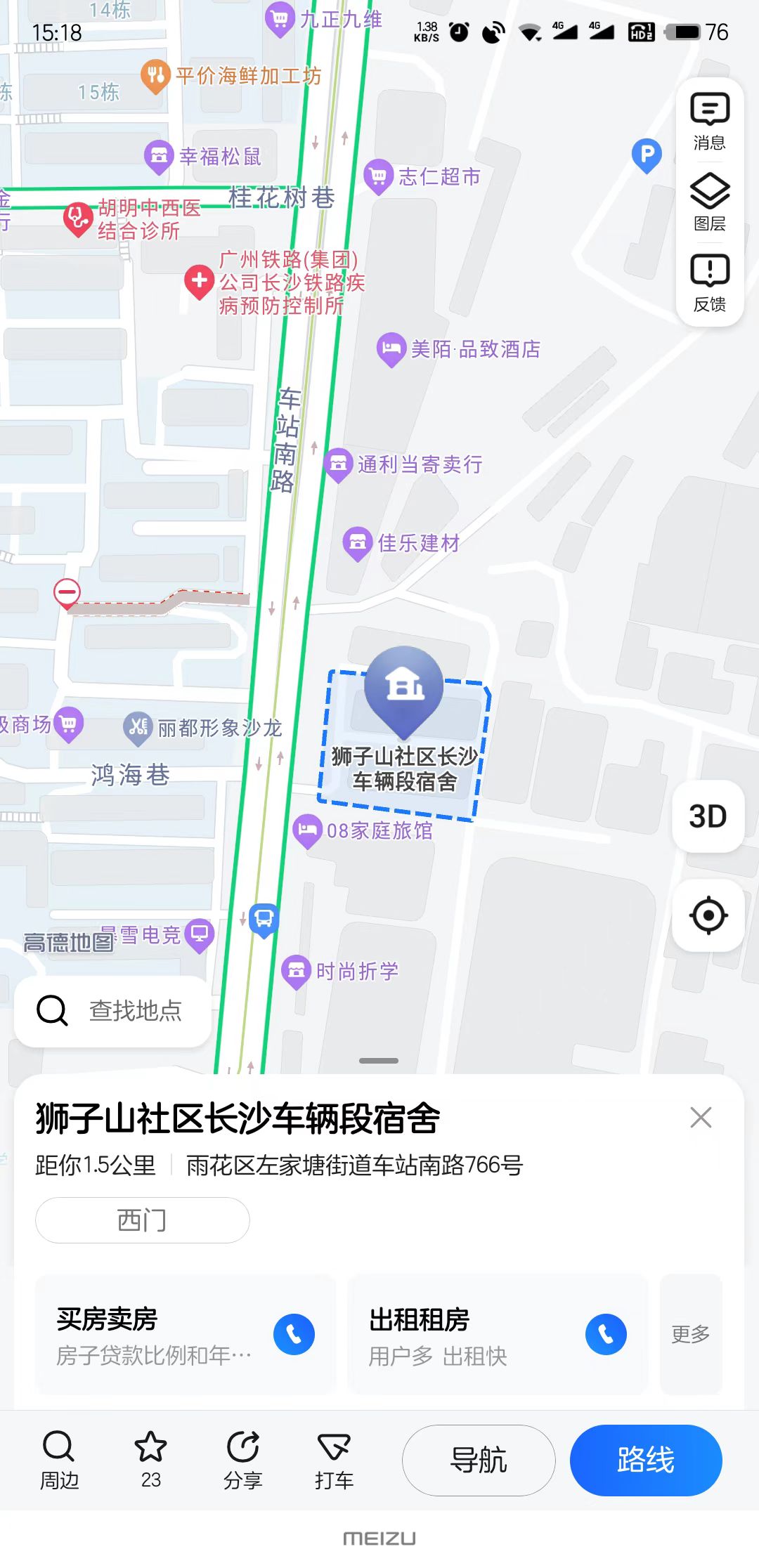
Task: Share this location via 分享
Action: tap(242, 1460)
